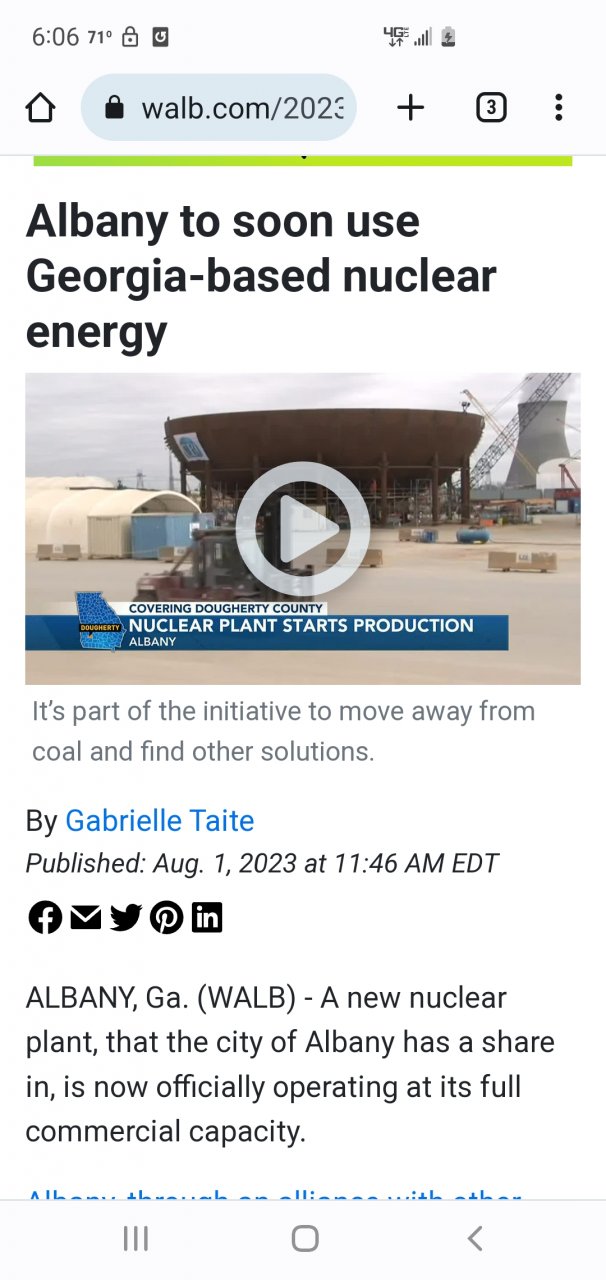Open the browser overflow menu
Viewport: 606px width, 1280px height.
coord(558,107)
